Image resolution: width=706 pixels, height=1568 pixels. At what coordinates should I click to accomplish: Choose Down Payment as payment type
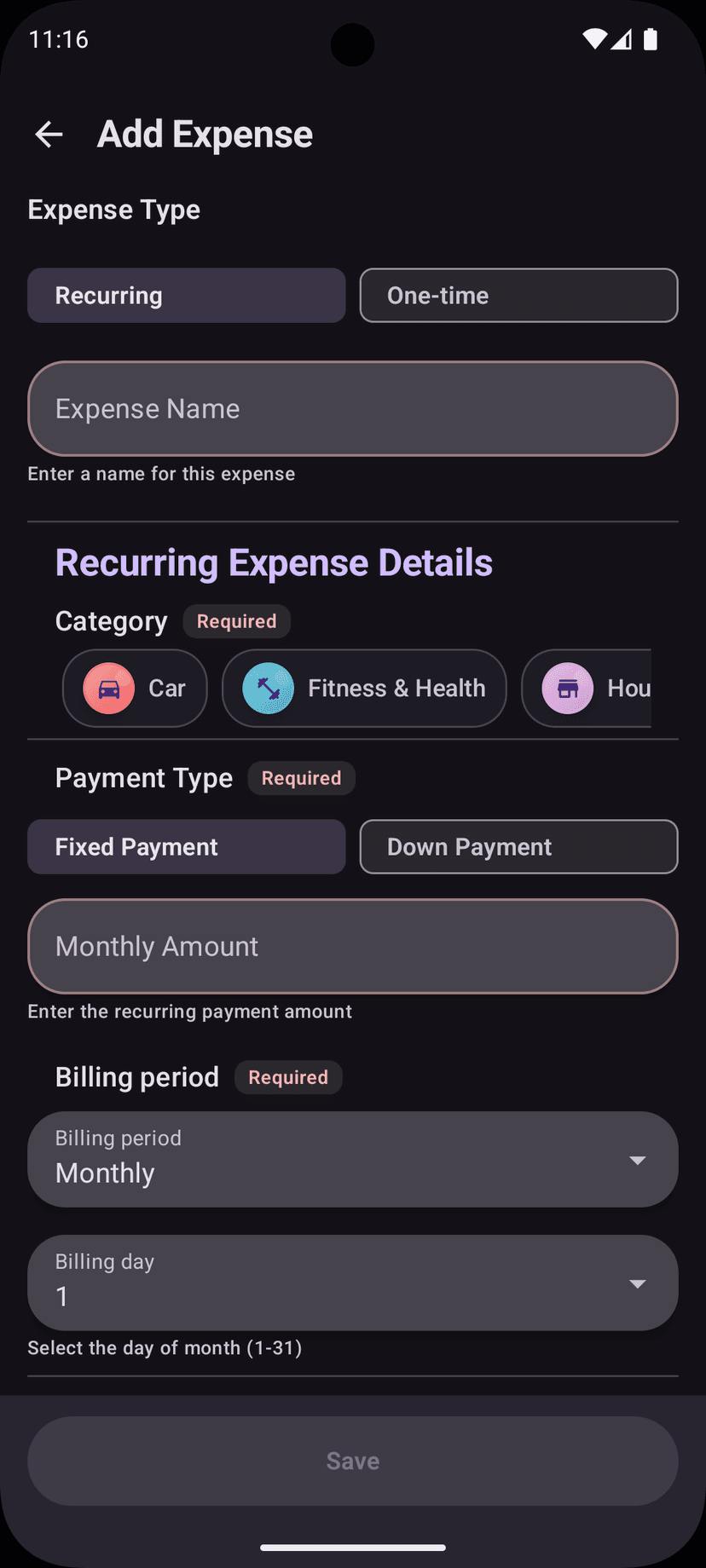(x=518, y=846)
